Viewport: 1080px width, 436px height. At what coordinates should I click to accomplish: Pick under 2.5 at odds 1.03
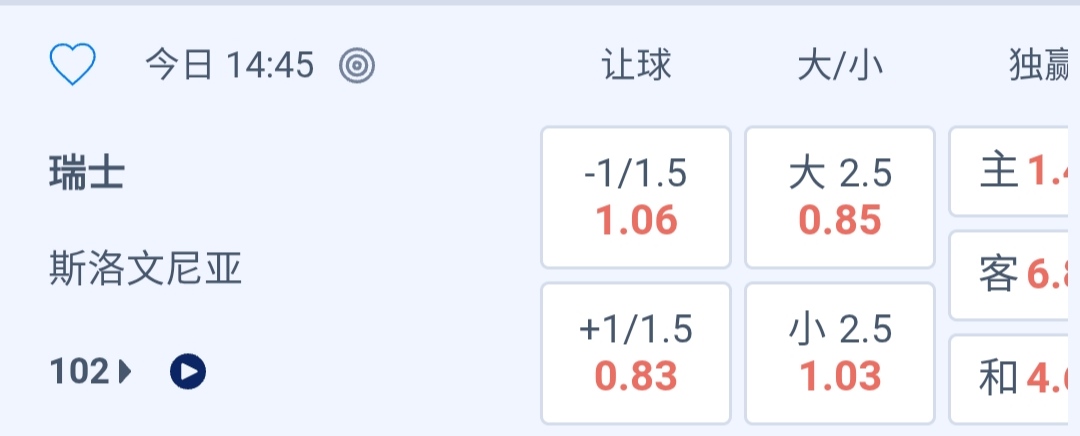click(x=840, y=353)
